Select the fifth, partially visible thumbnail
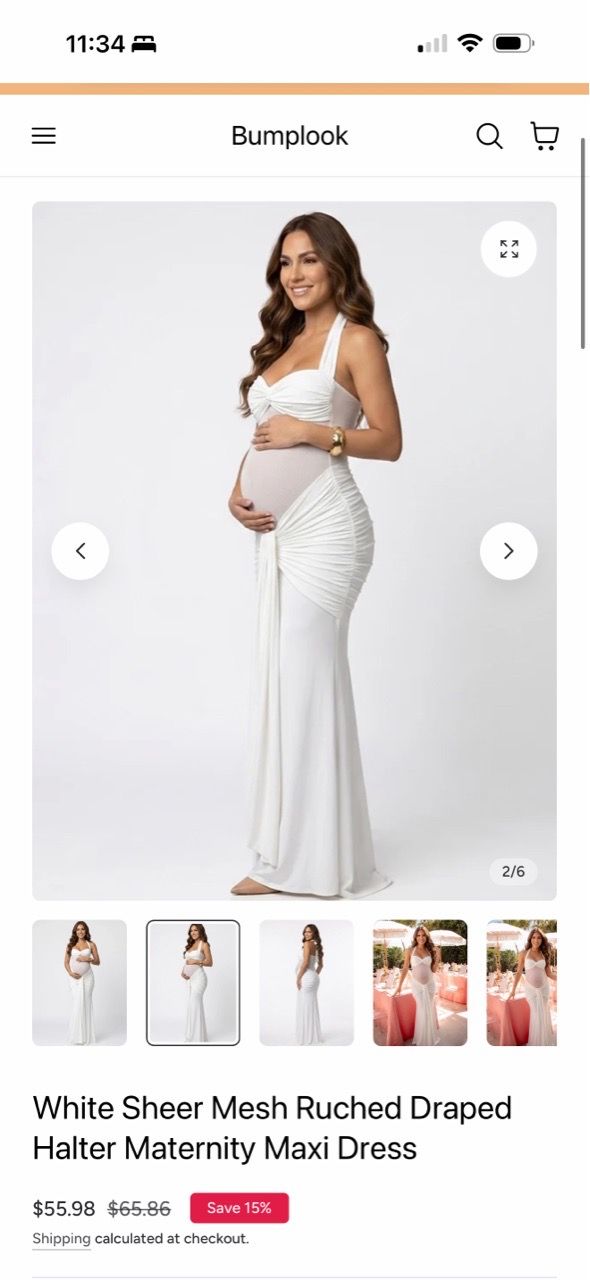590x1280 pixels. 522,983
